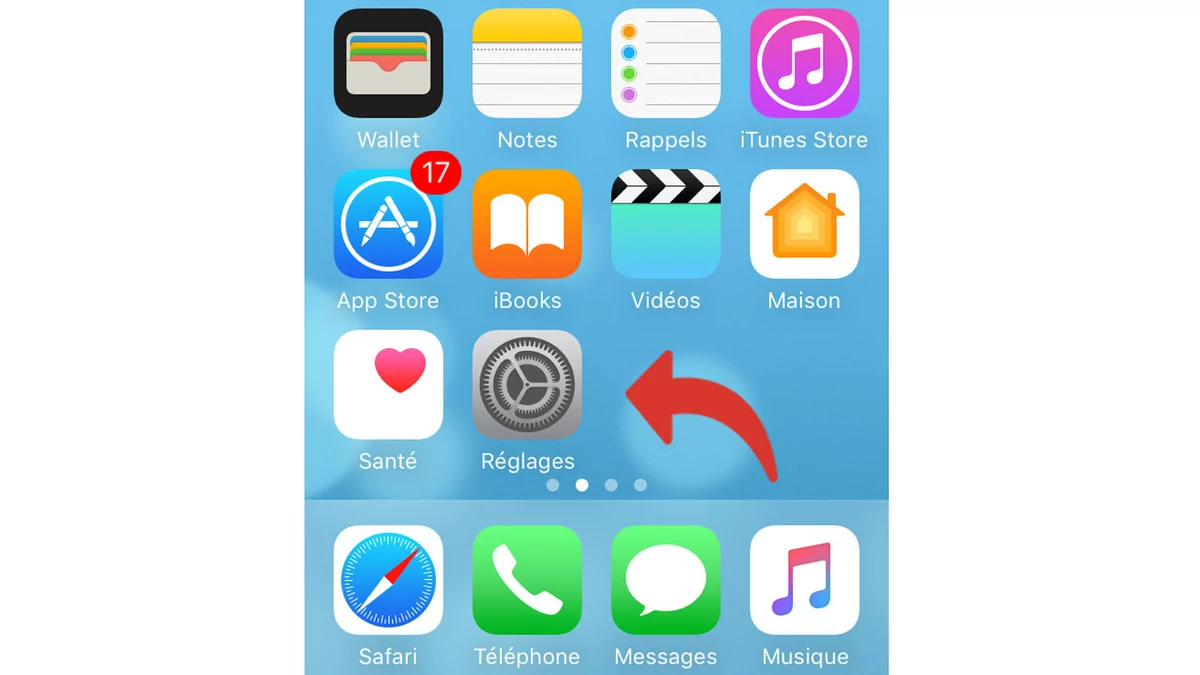Launch the Santé health app
The width and height of the screenshot is (1200, 675).
coord(388,385)
